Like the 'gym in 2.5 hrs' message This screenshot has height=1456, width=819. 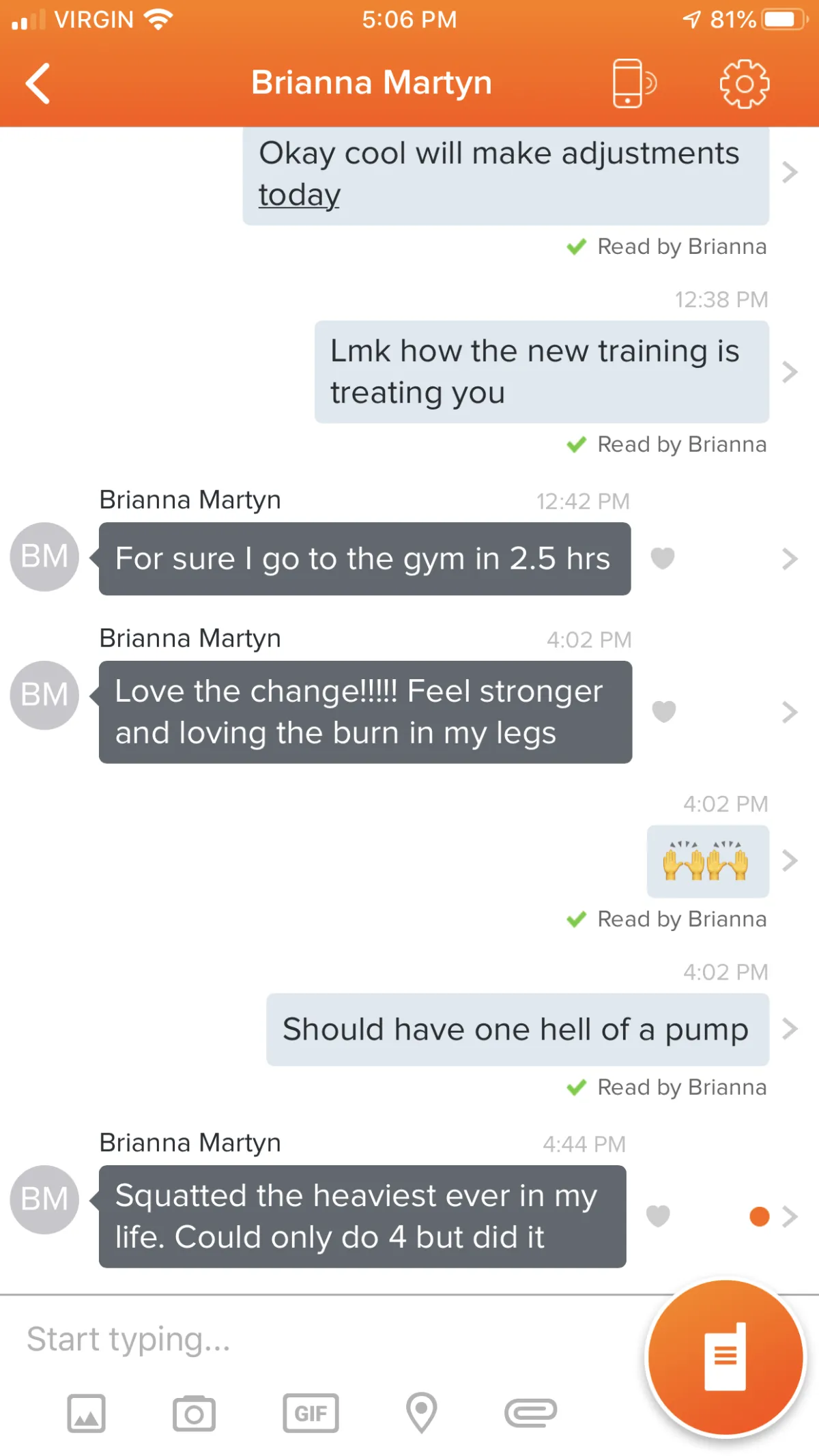click(662, 558)
